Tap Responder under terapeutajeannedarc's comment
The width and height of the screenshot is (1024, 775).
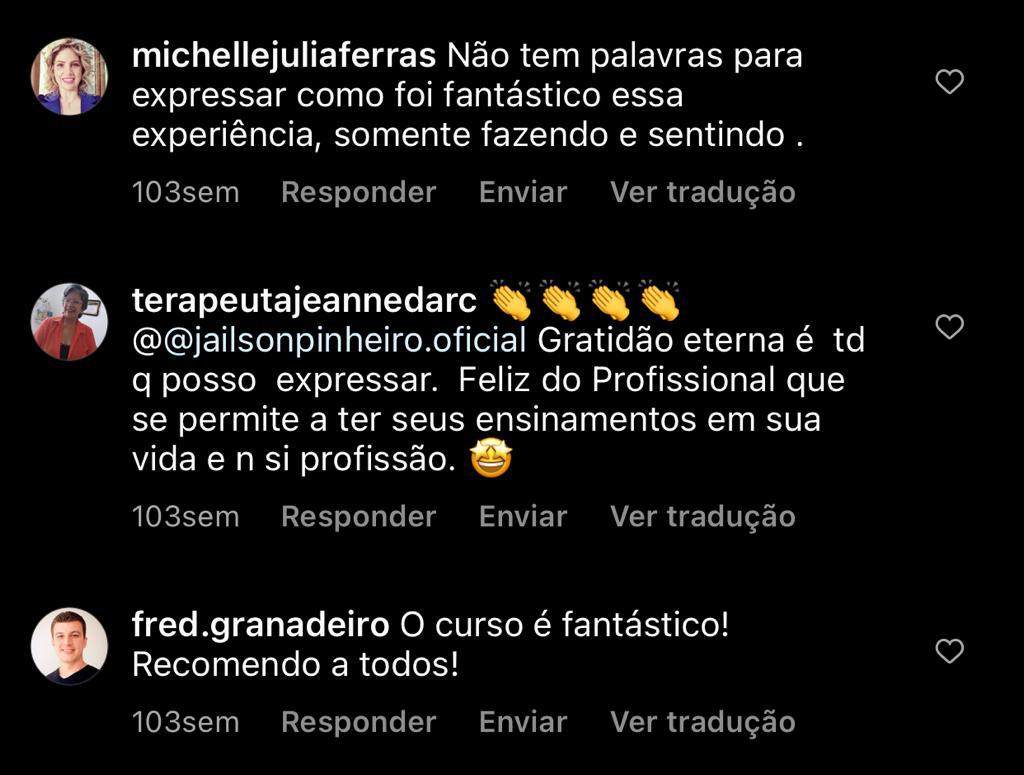pos(358,516)
